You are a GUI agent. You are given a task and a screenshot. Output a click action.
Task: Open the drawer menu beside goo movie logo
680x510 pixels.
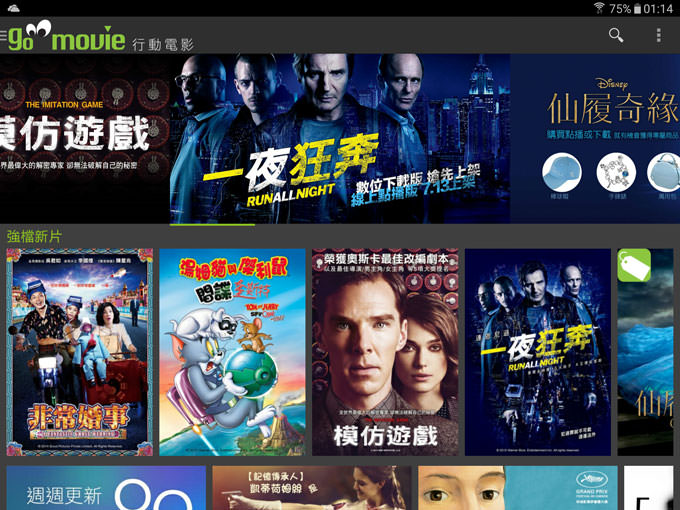pos(5,37)
